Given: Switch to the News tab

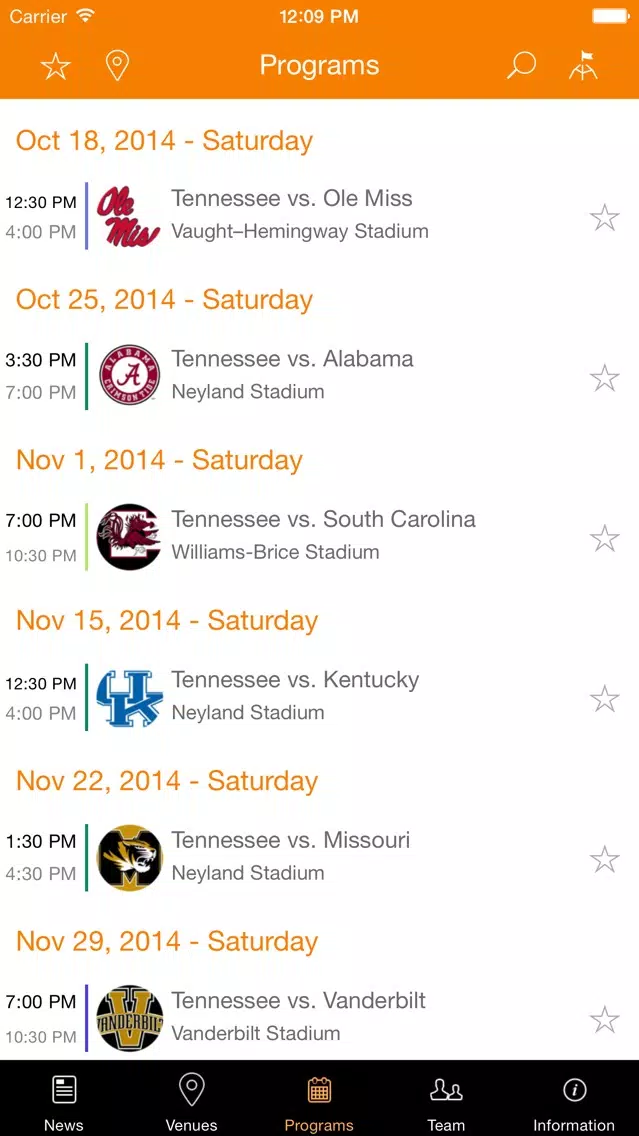Looking at the screenshot, I should click(x=64, y=1099).
